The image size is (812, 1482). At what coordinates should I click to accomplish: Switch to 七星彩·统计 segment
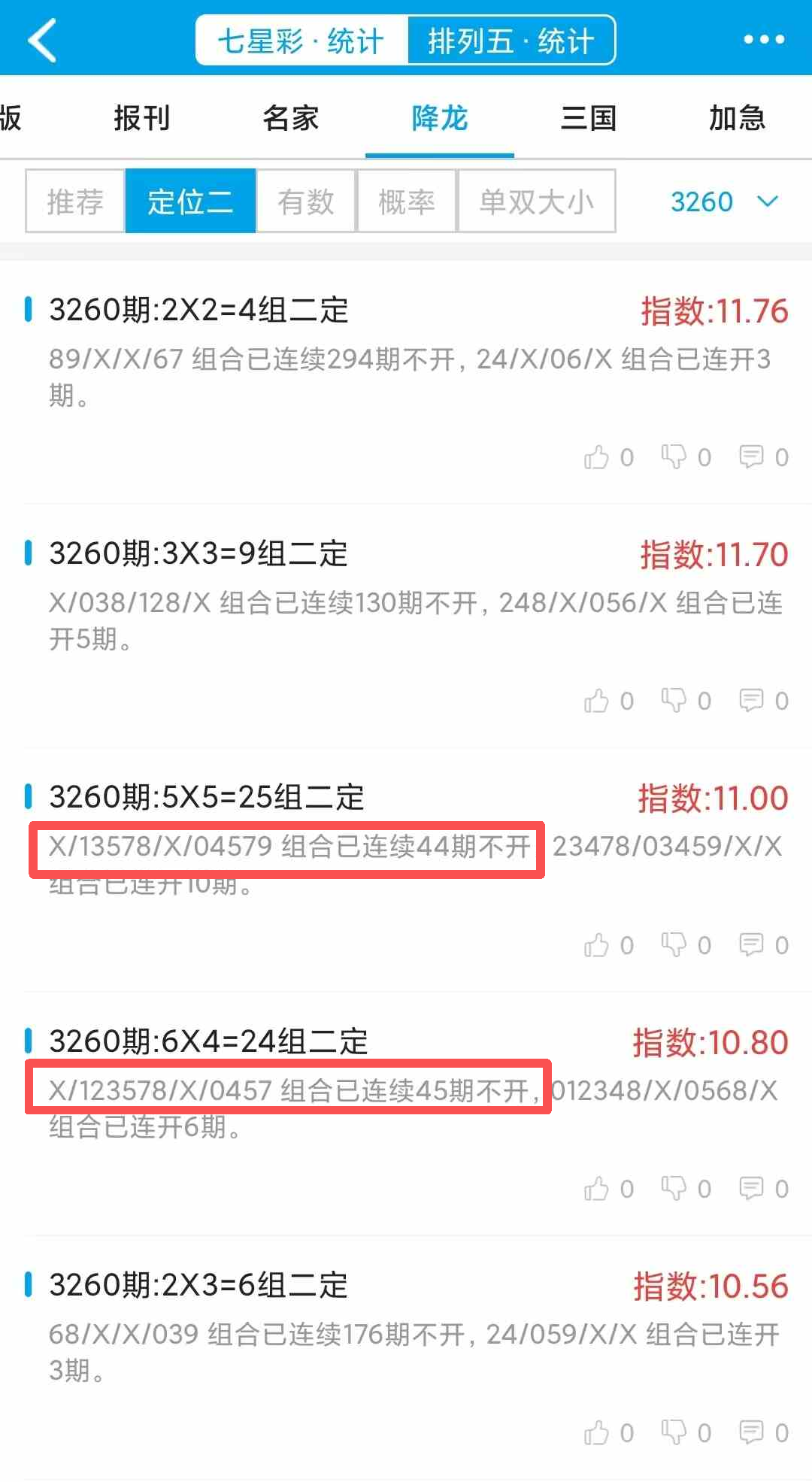click(x=301, y=41)
